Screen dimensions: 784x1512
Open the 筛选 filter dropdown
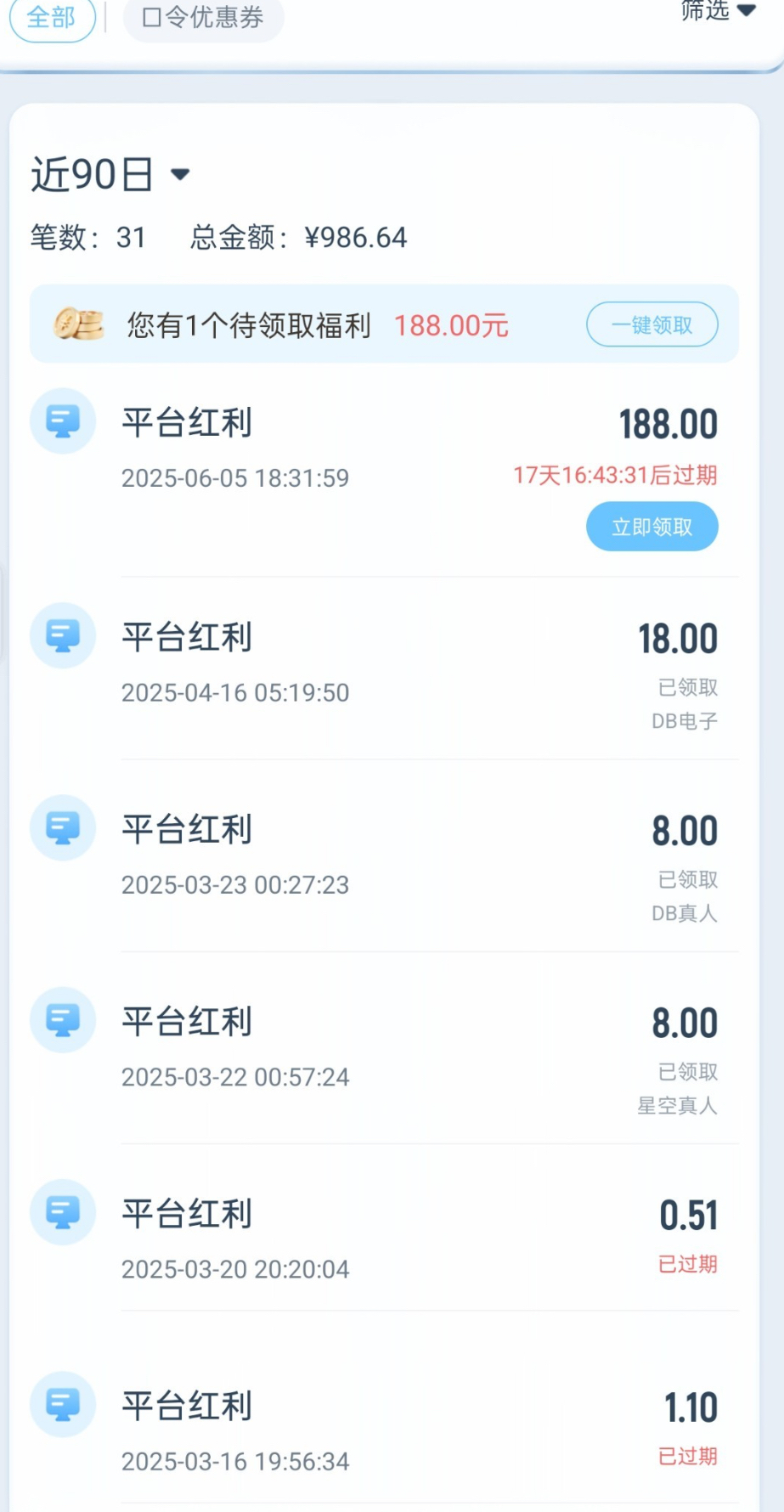point(718,10)
